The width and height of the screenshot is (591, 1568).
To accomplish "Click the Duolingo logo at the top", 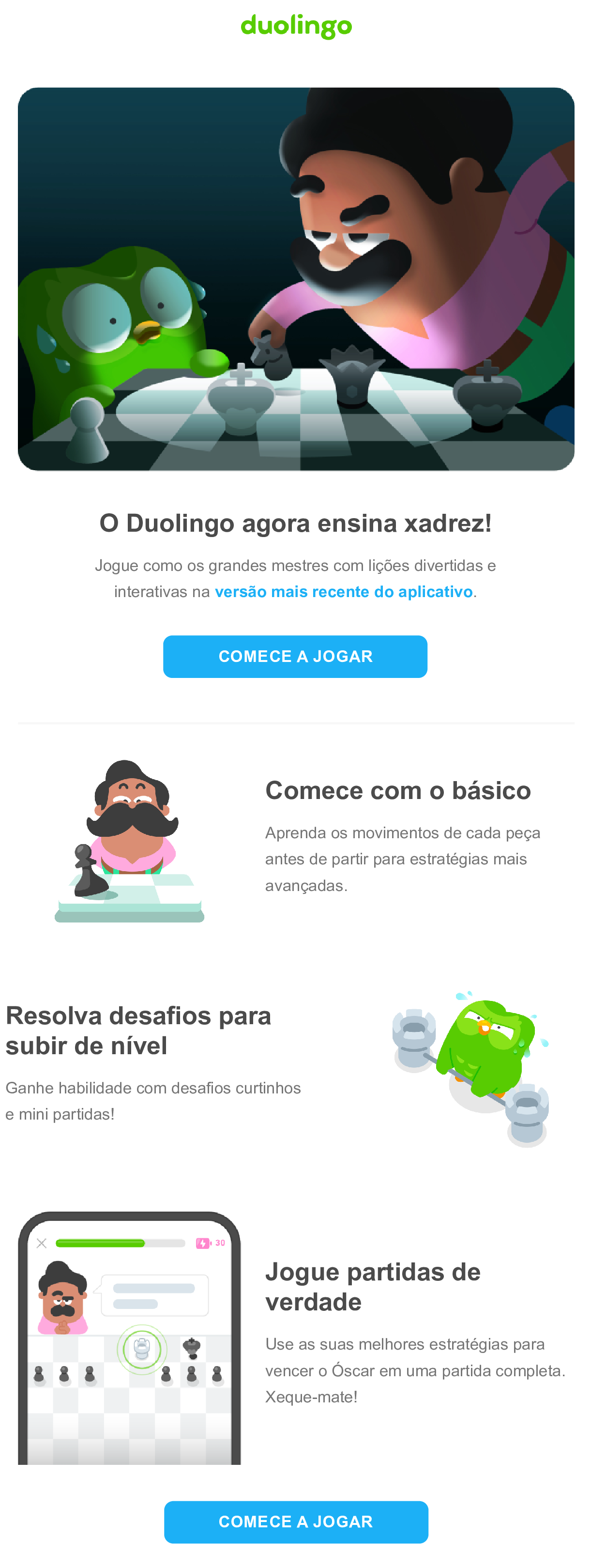I will point(295,27).
